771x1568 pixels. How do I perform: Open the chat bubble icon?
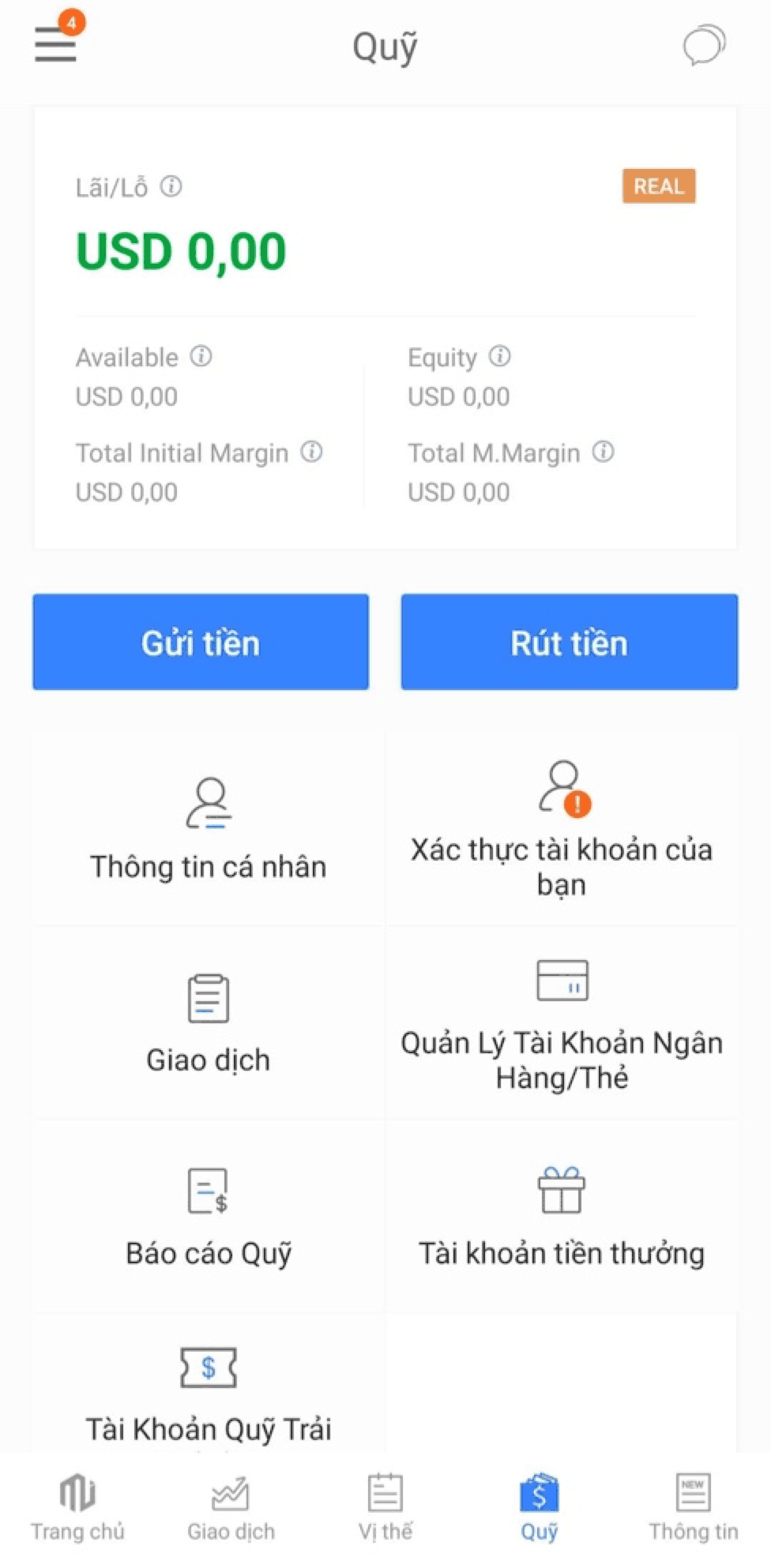point(703,44)
